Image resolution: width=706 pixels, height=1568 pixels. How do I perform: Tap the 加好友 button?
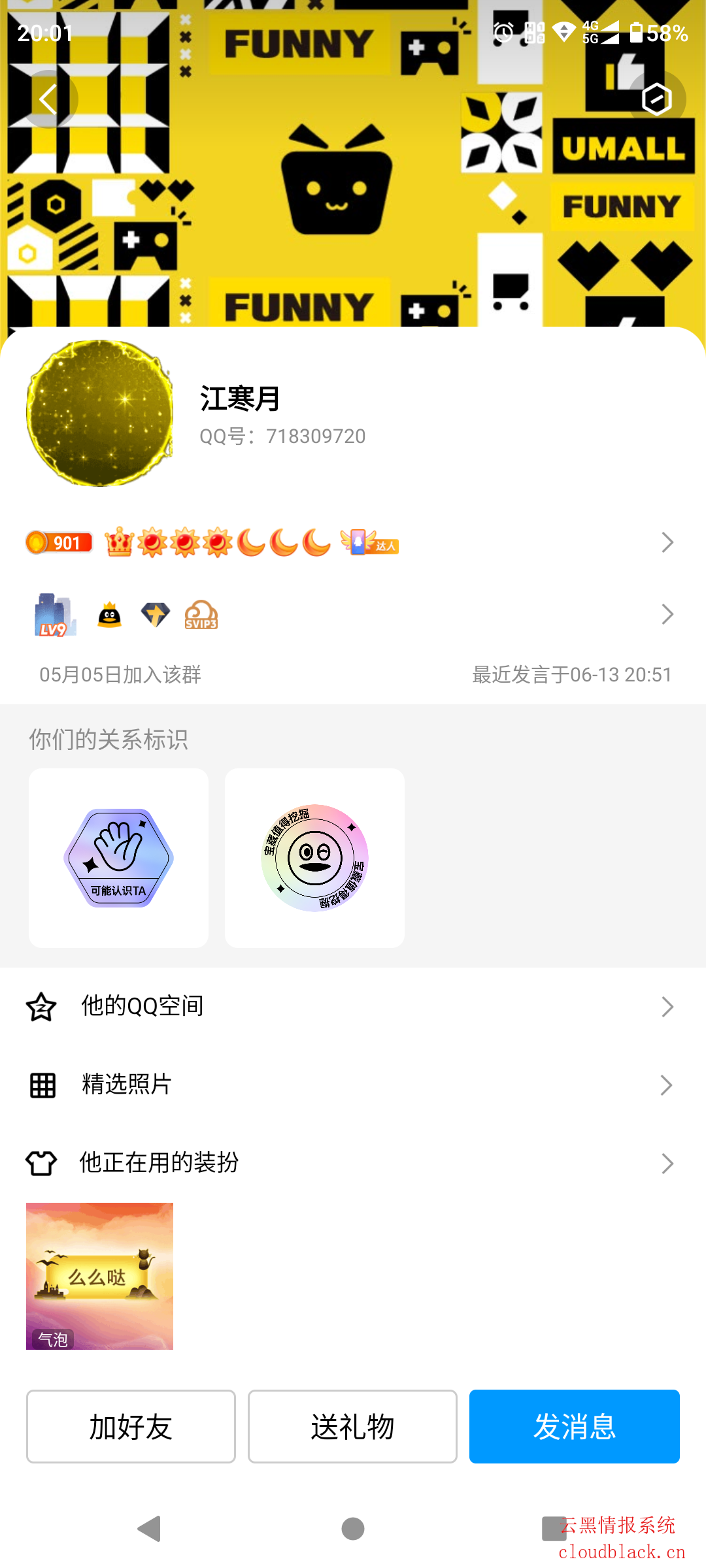click(x=131, y=1426)
